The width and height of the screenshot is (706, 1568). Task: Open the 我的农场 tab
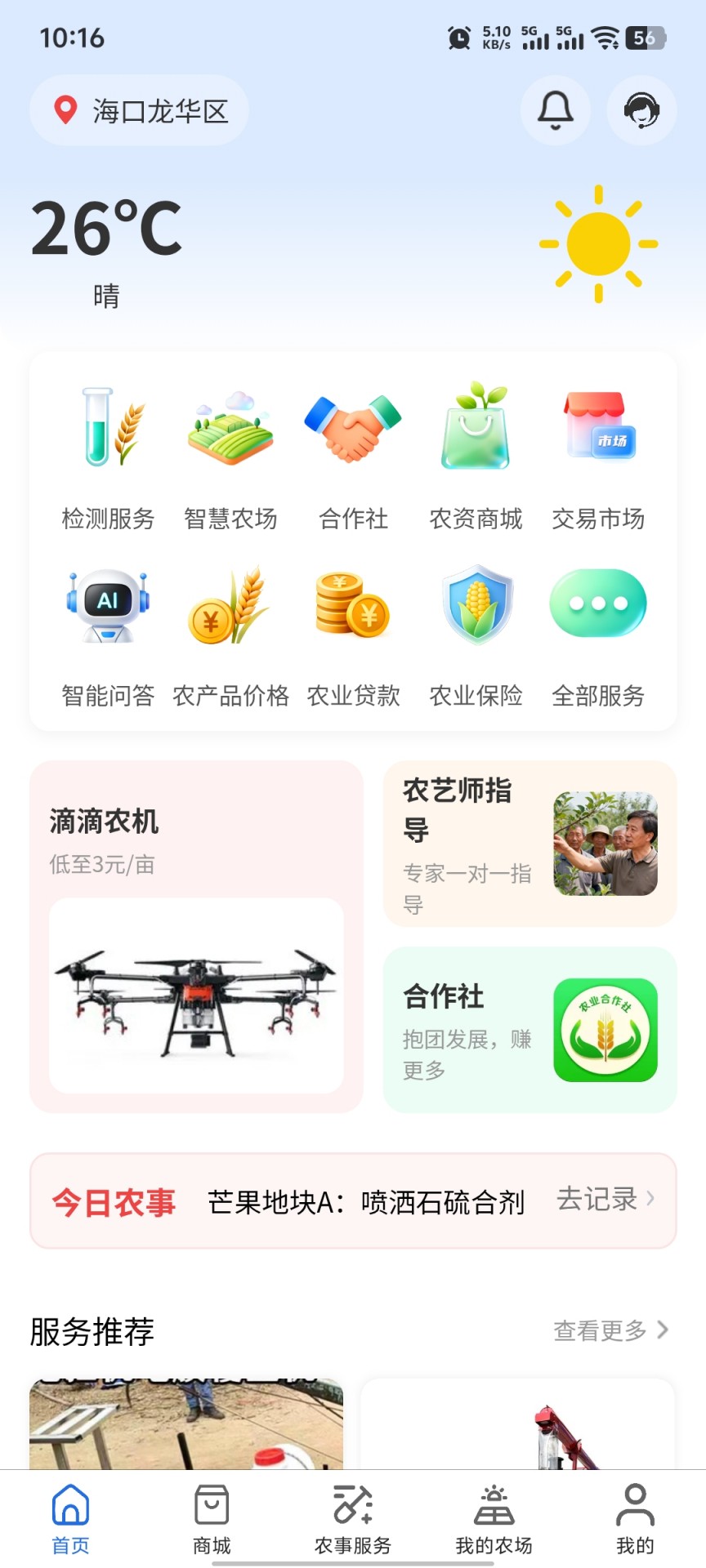coord(494,1515)
